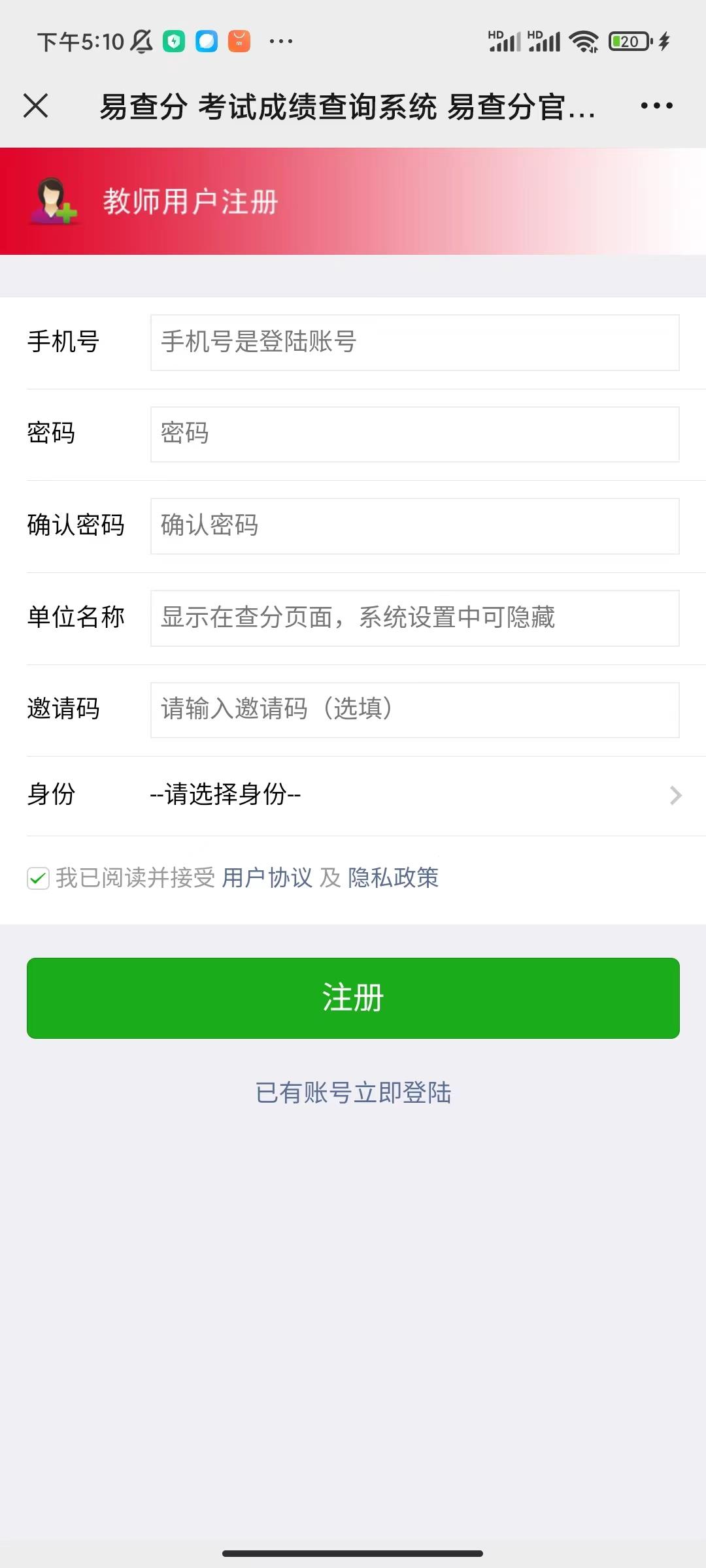Expand the identity picker via its arrow
The width and height of the screenshot is (706, 1568).
(x=677, y=795)
